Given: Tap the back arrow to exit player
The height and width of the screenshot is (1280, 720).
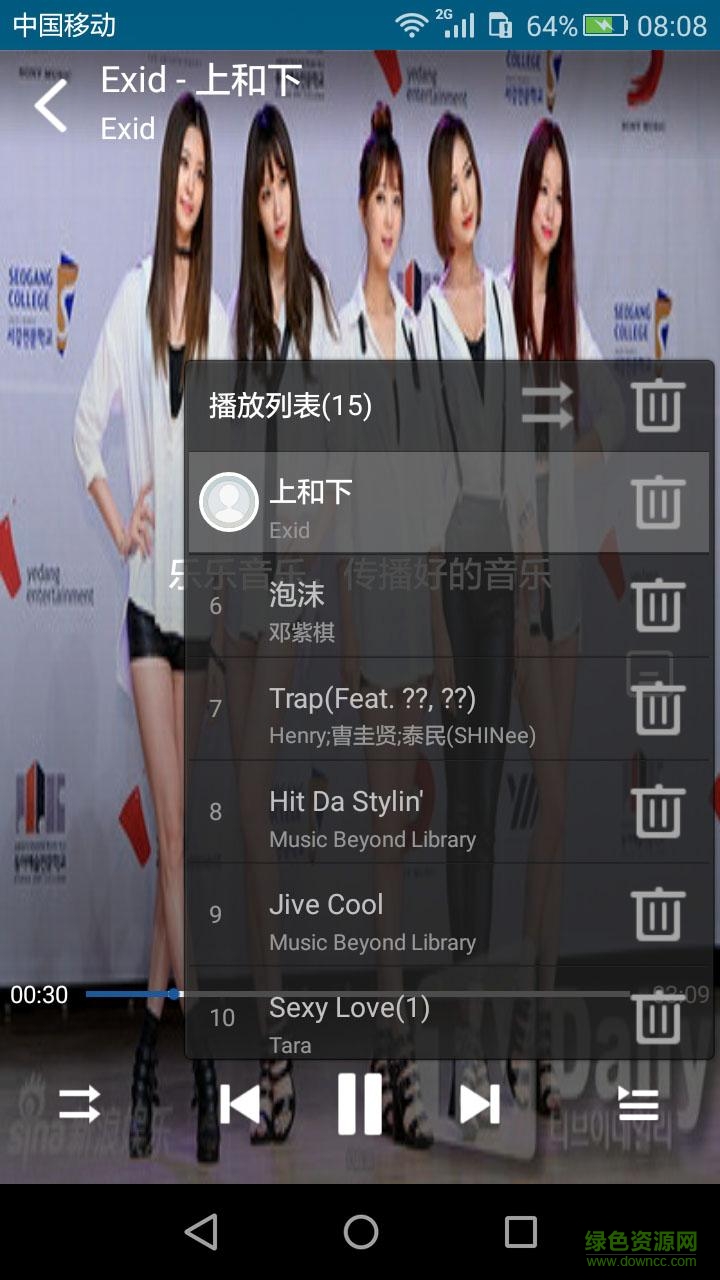Looking at the screenshot, I should point(50,104).
